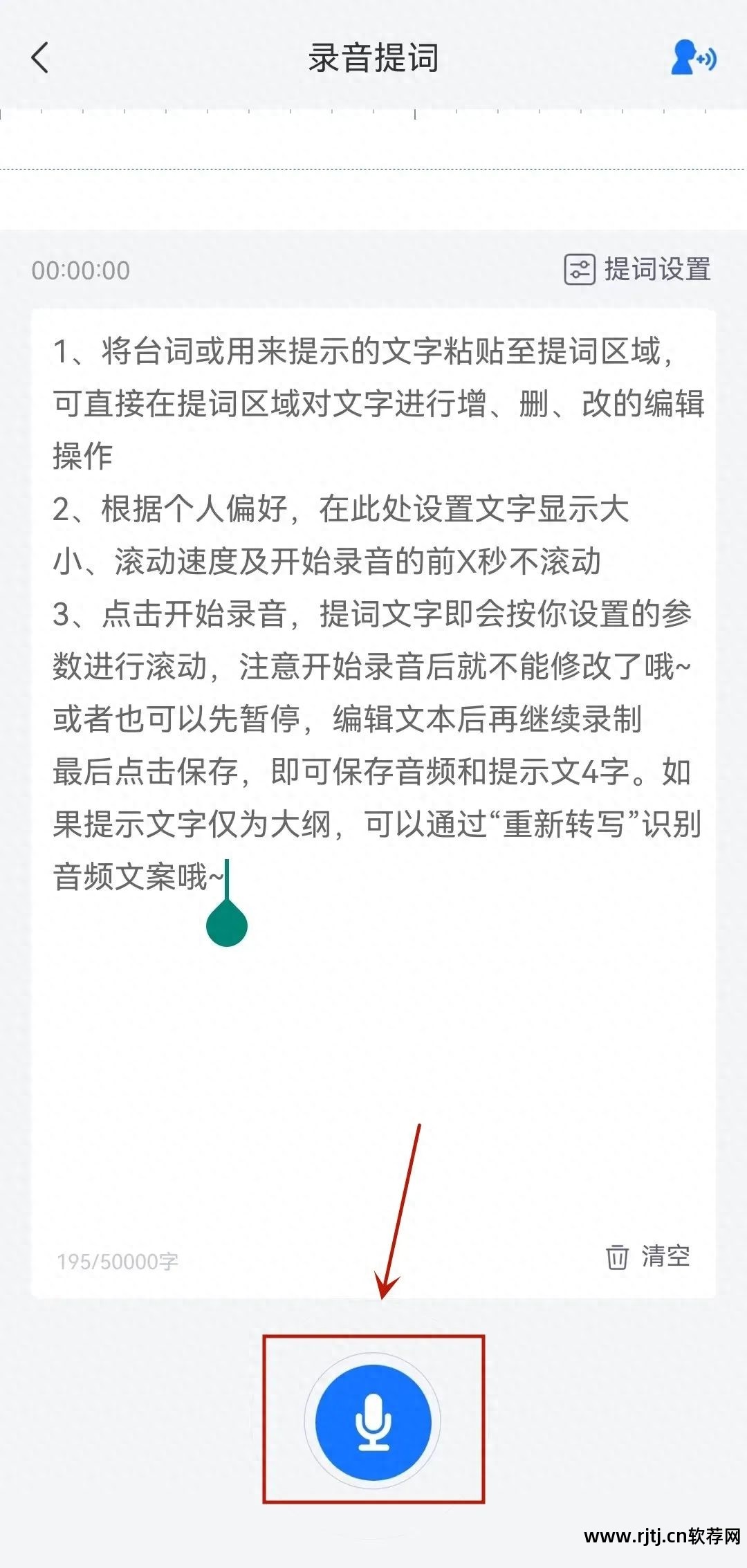Click the 00:00:00 recording timer
The width and height of the screenshot is (747, 1568).
point(80,271)
